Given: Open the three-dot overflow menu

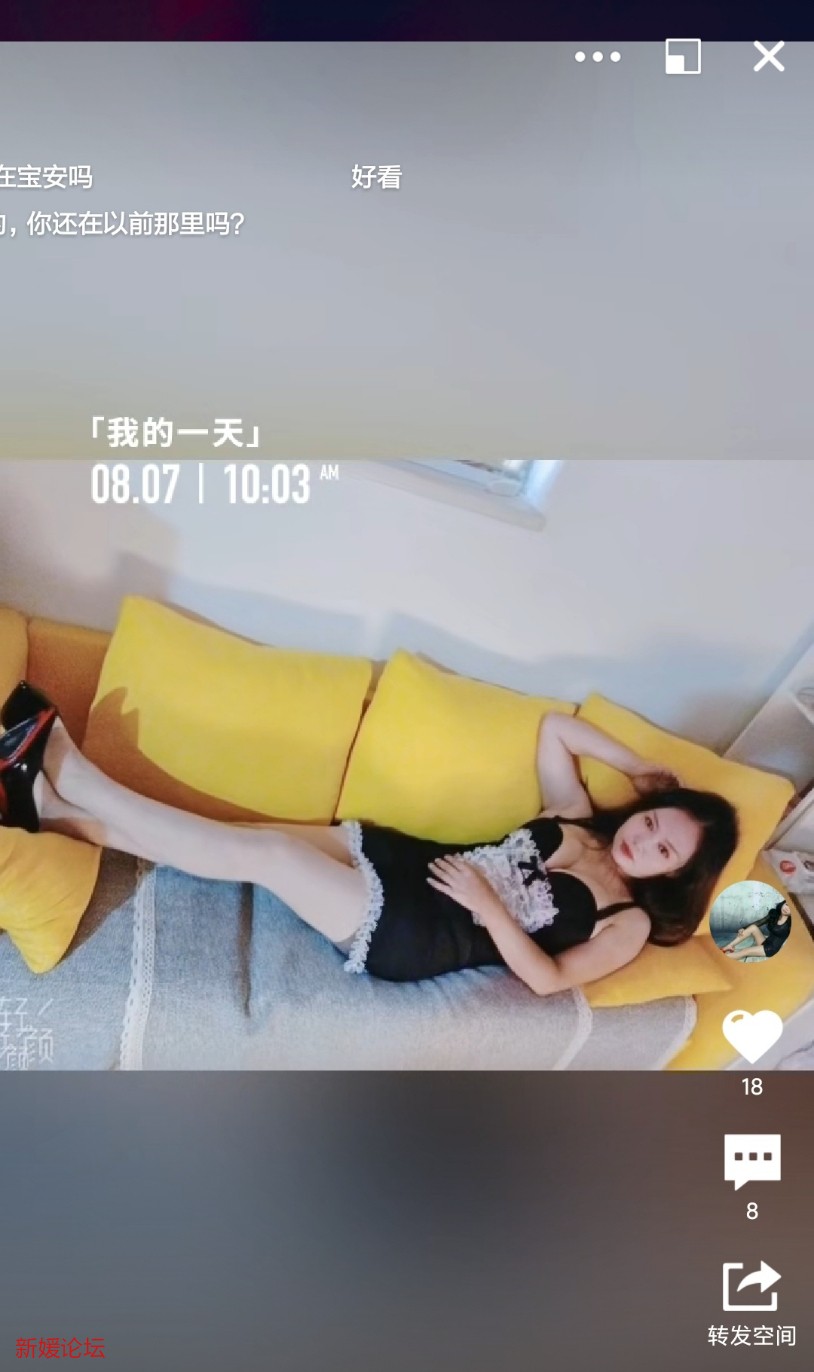Looking at the screenshot, I should coord(598,57).
